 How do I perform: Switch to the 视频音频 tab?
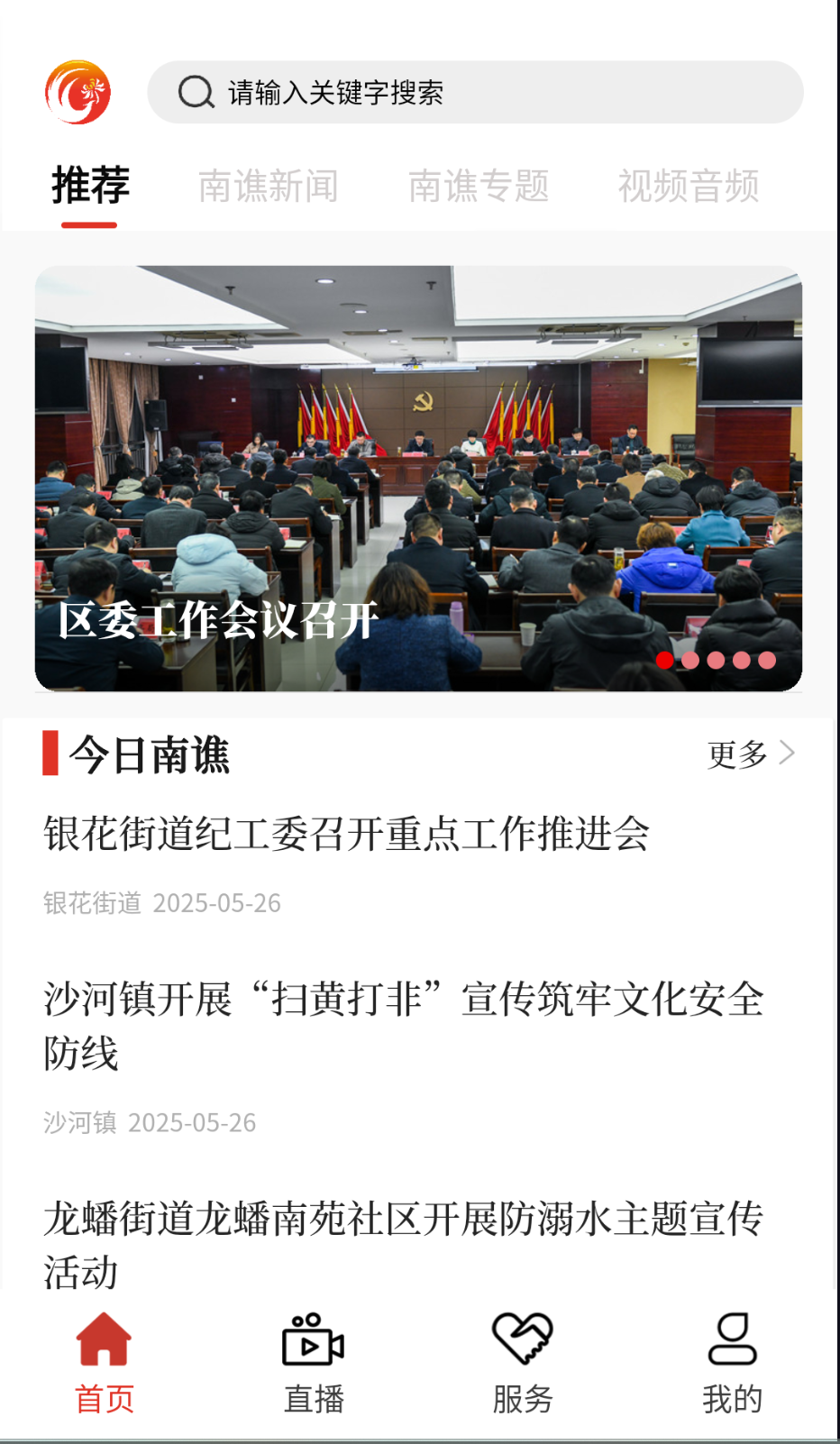pos(688,186)
